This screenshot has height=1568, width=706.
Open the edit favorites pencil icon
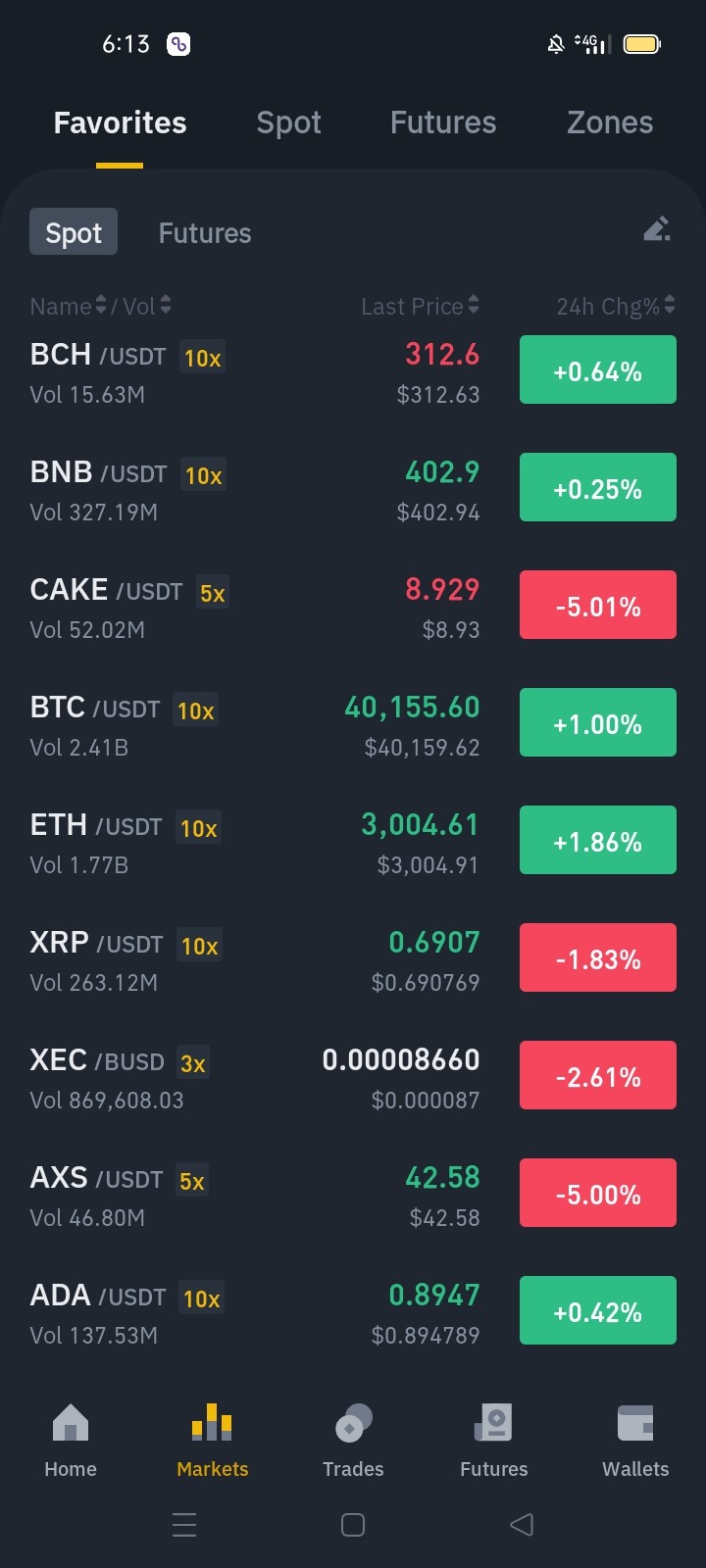(x=657, y=229)
